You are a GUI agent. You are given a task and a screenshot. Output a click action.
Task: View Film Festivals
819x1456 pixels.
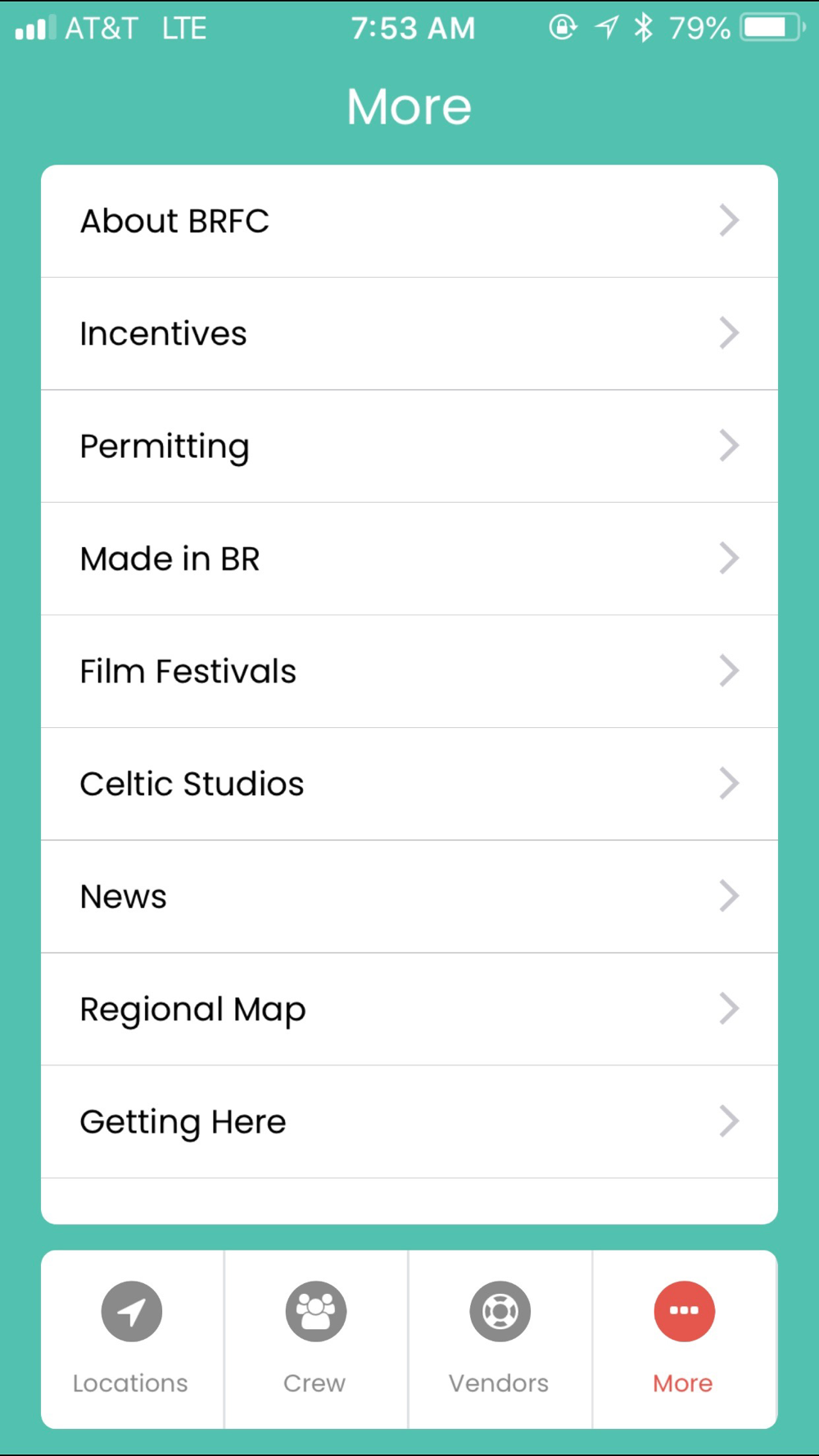tap(409, 671)
